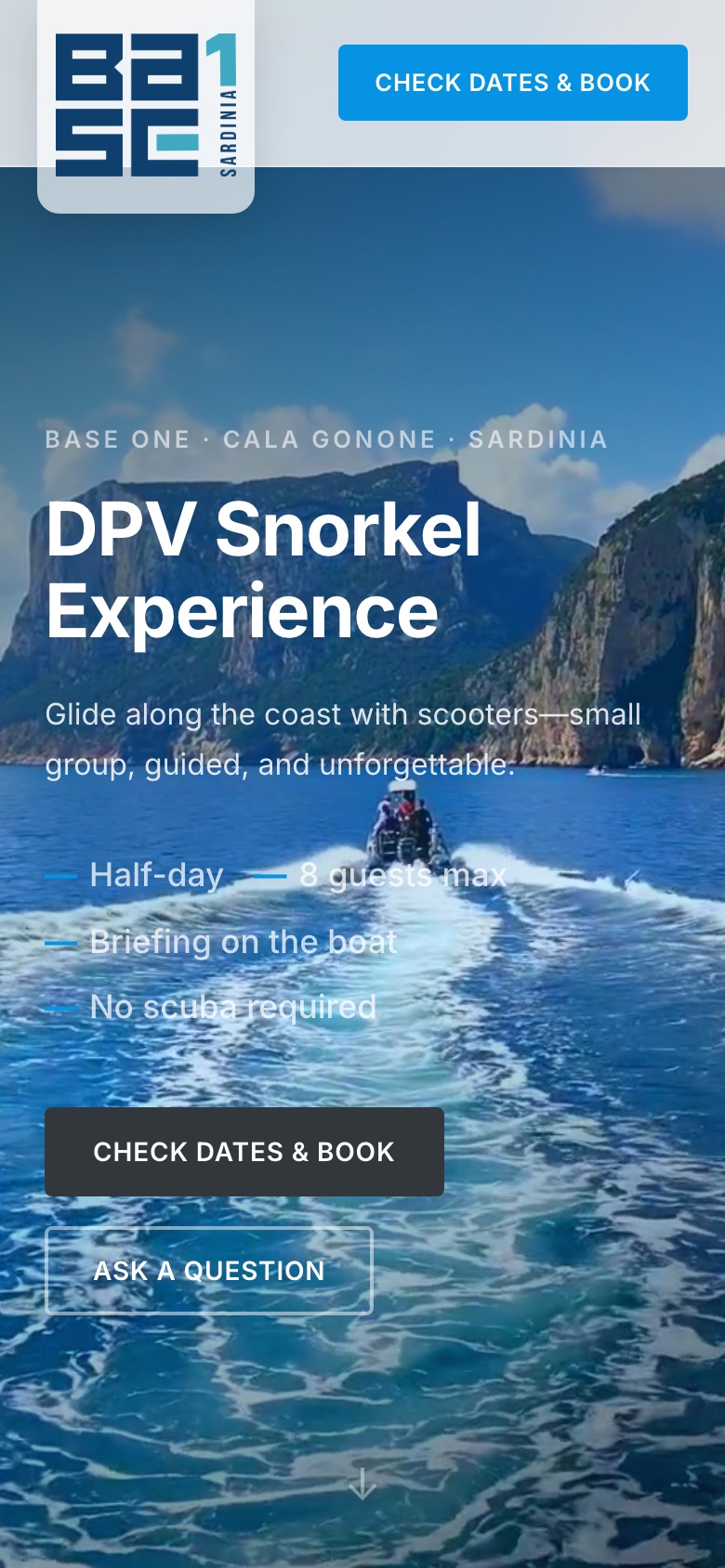
Task: Tap the Ask a Question button
Action: (209, 1271)
